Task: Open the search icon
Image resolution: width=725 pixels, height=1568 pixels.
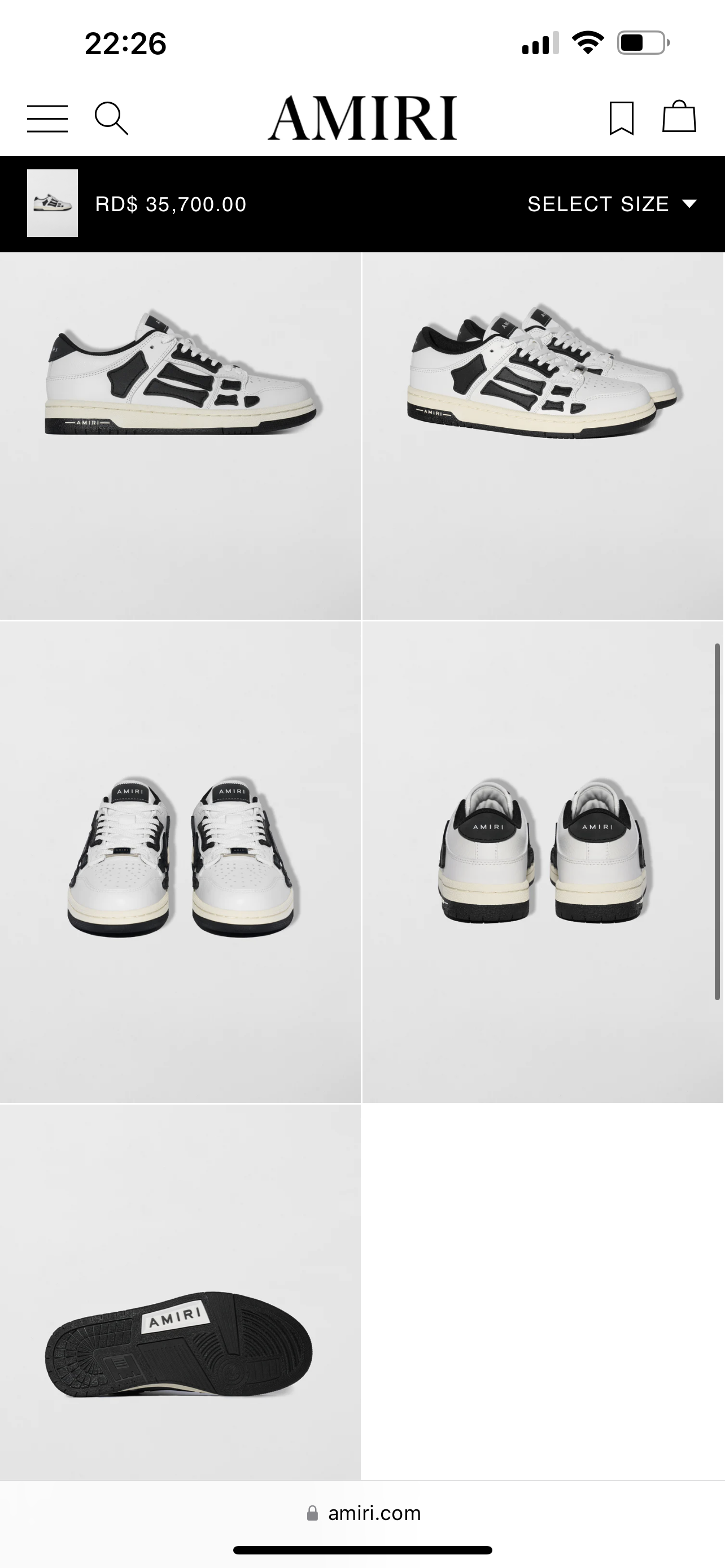Action: click(x=111, y=118)
